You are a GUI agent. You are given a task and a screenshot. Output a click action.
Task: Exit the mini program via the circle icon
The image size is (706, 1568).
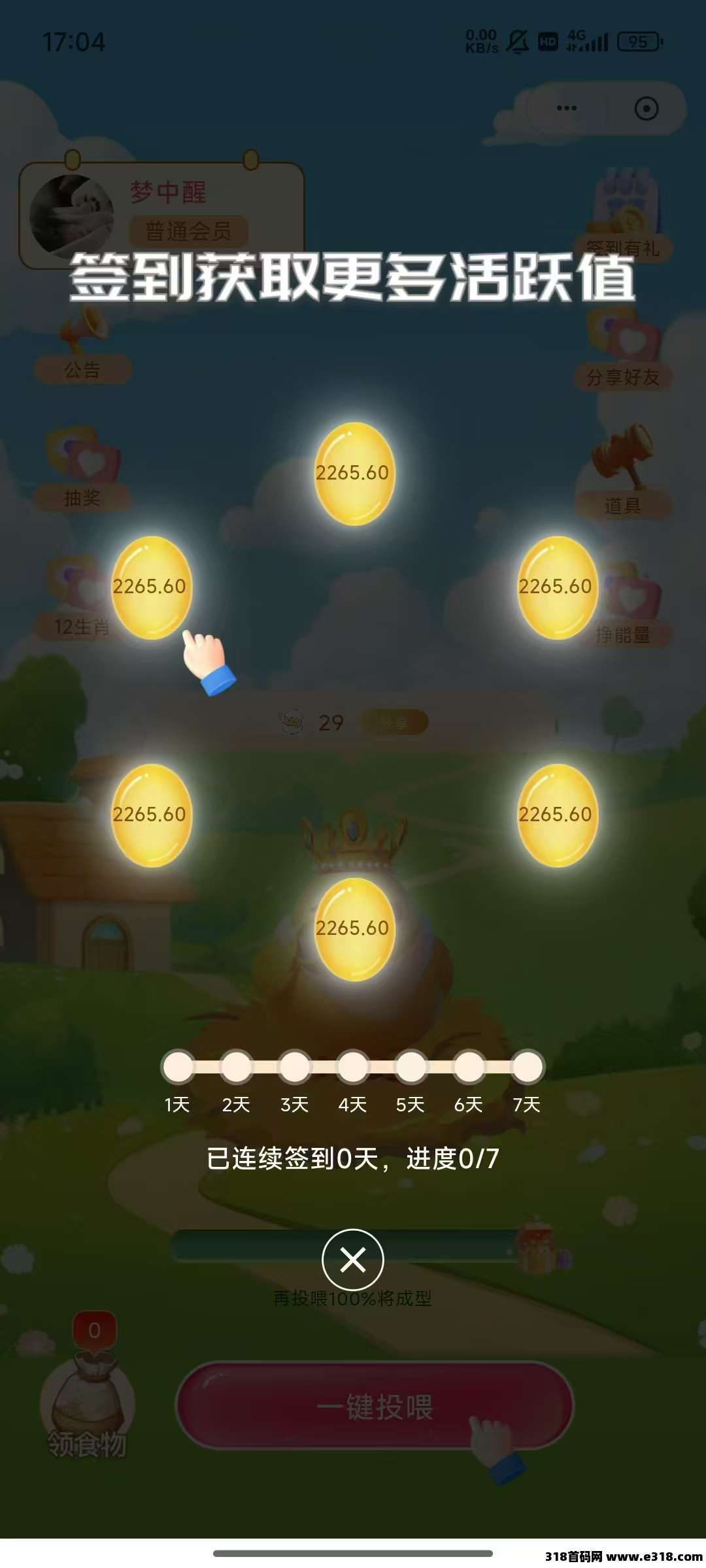pyautogui.click(x=647, y=108)
